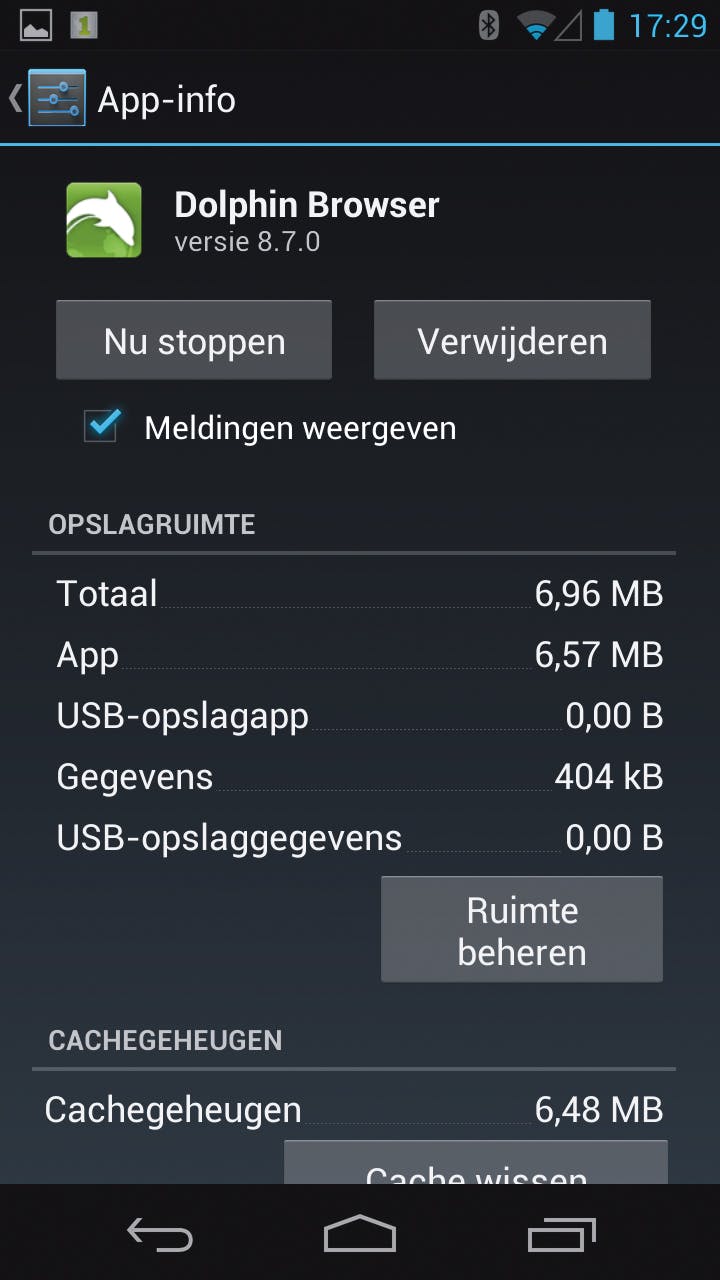This screenshot has height=1280, width=720.
Task: Open Ruimte beheren to manage storage
Action: pyautogui.click(x=521, y=930)
